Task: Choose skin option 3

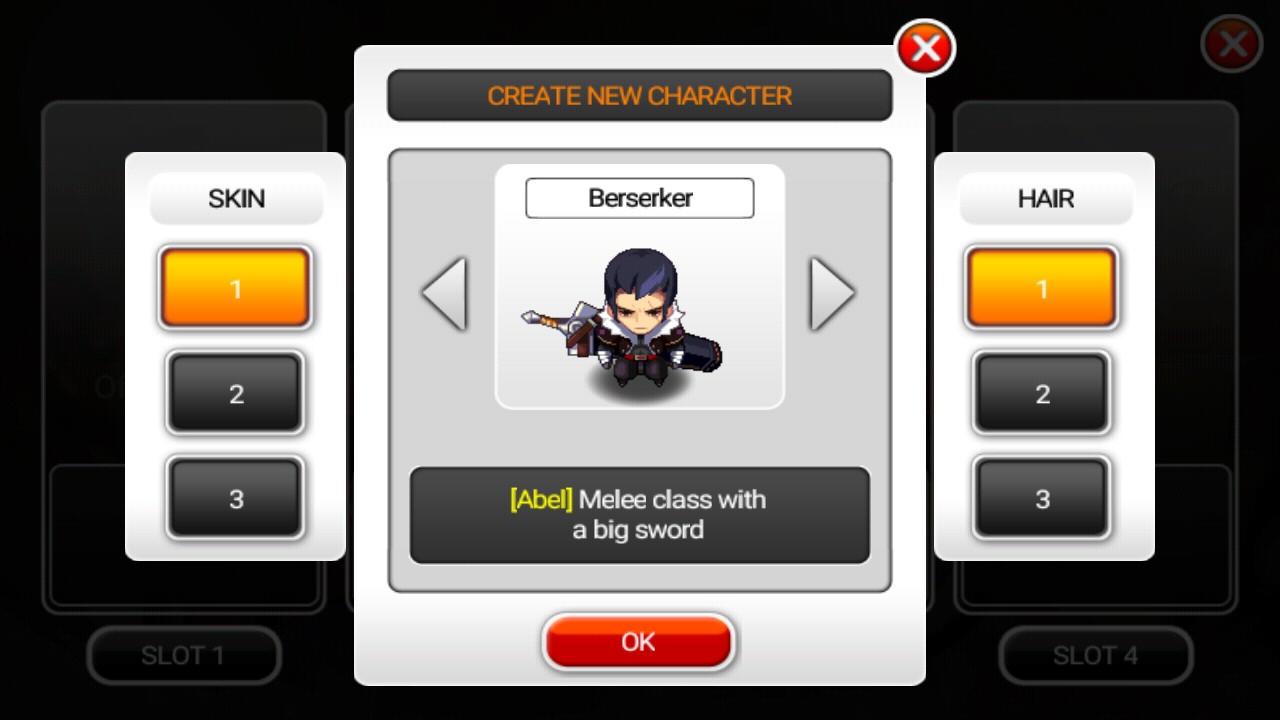Action: click(x=235, y=498)
